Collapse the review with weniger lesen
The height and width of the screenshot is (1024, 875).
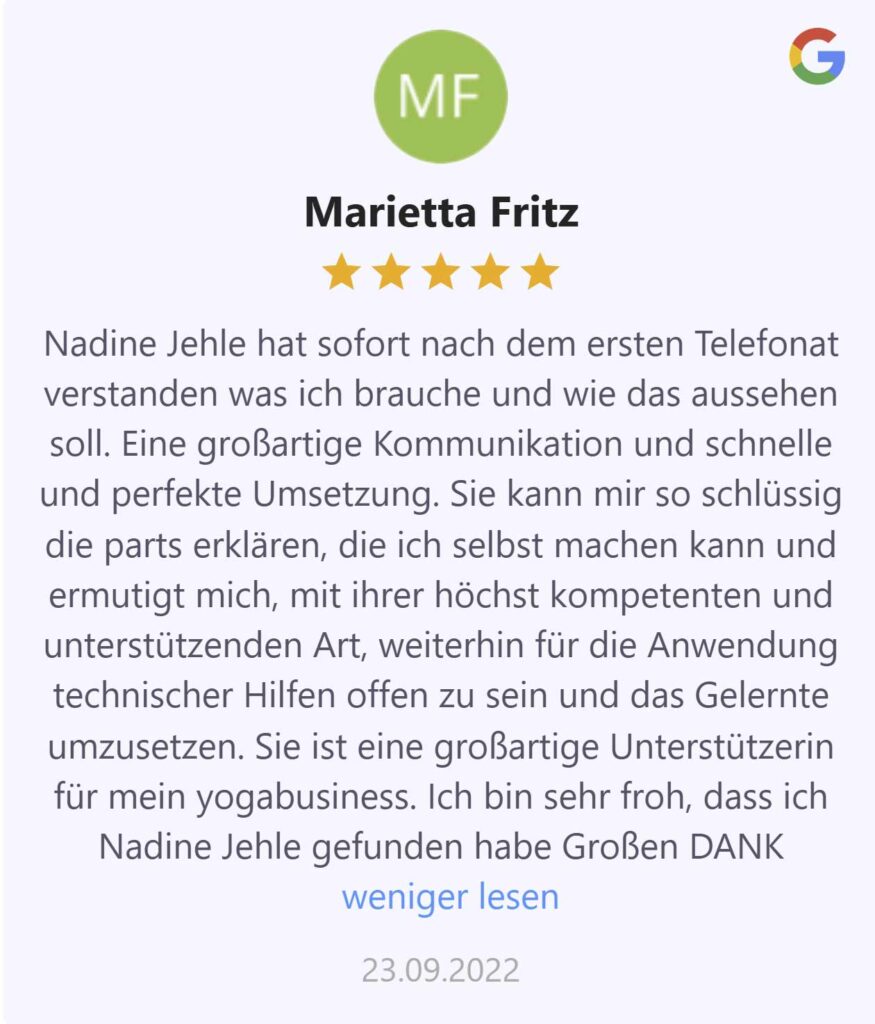point(450,897)
